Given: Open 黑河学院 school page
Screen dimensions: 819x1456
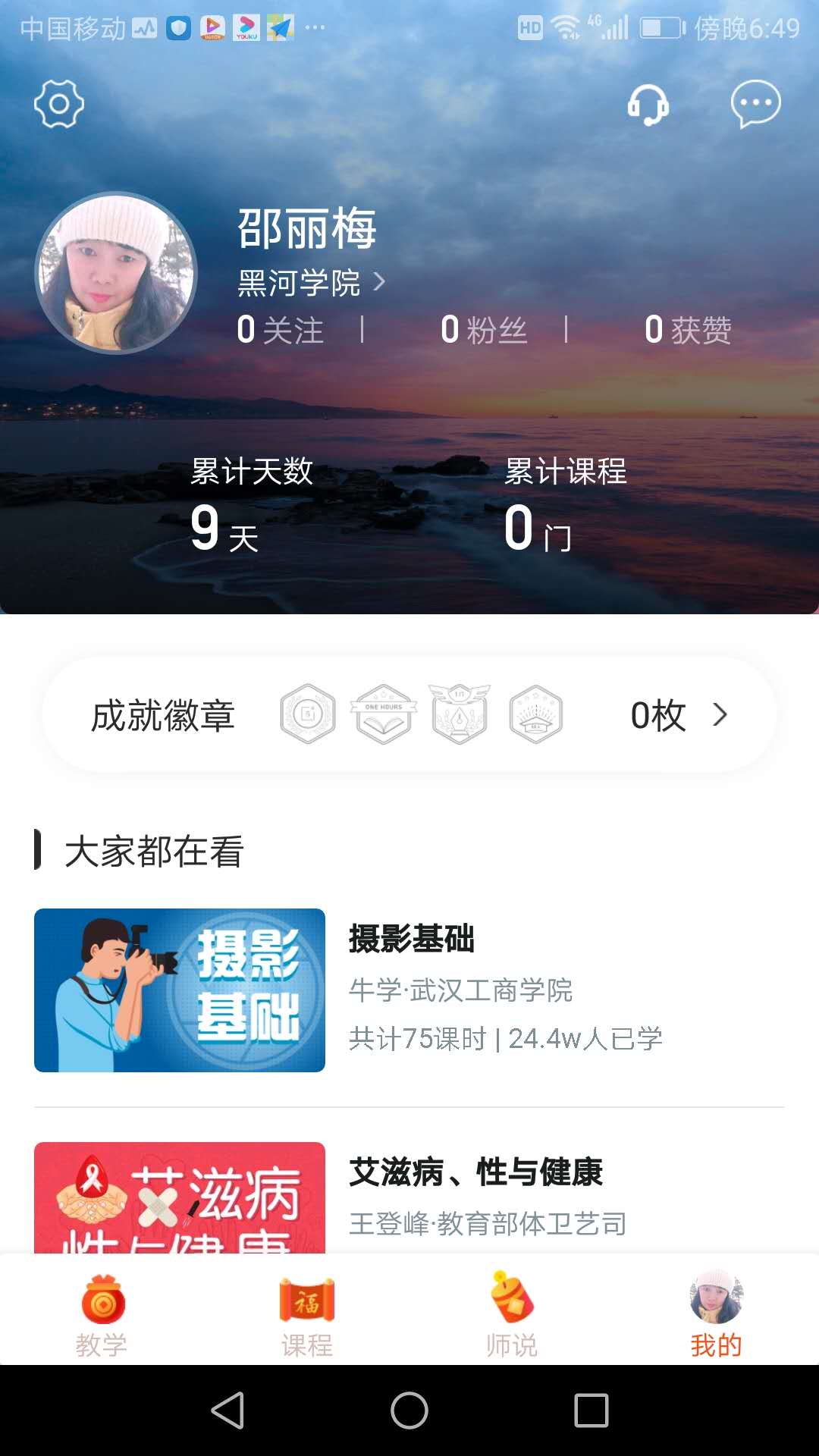Looking at the screenshot, I should coord(311,283).
